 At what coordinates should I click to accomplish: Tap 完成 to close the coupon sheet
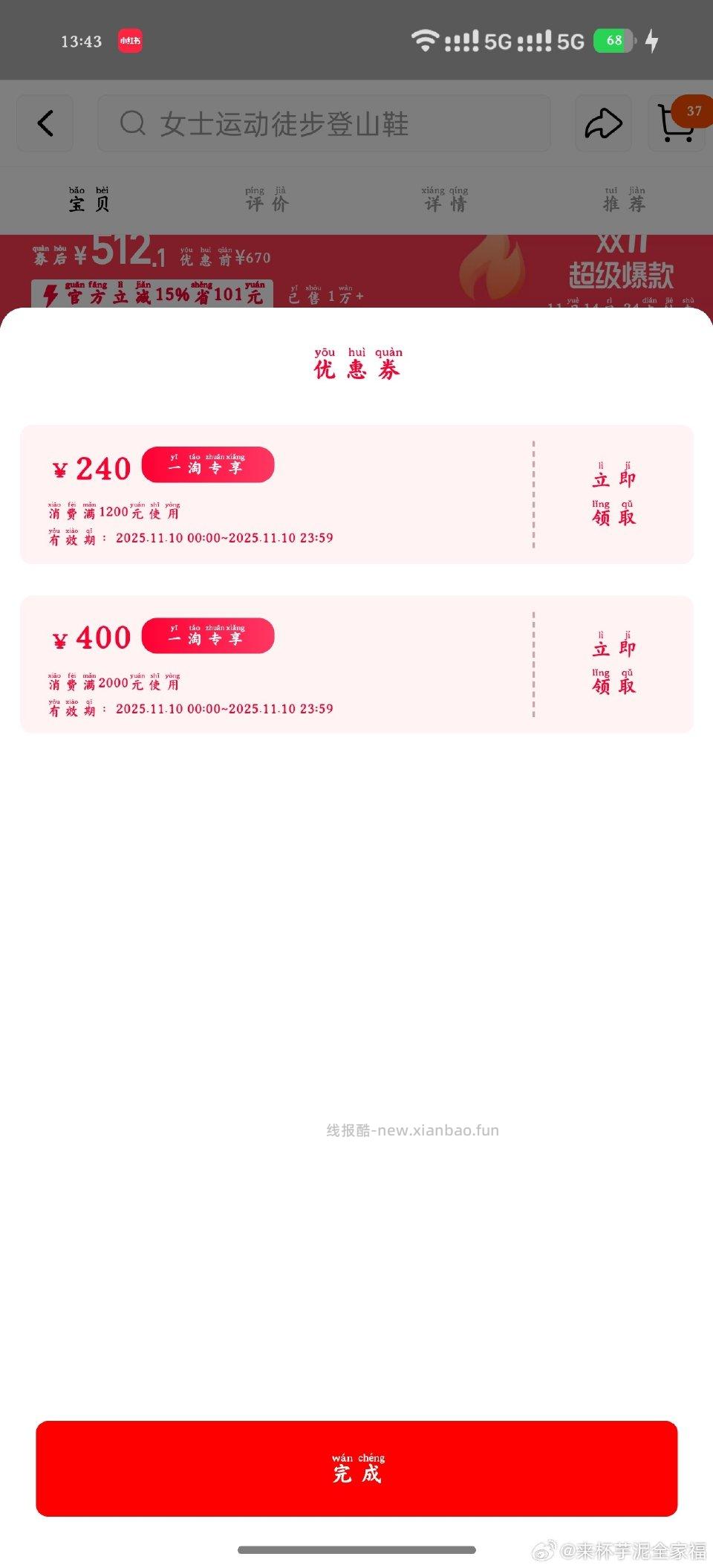point(356,1468)
